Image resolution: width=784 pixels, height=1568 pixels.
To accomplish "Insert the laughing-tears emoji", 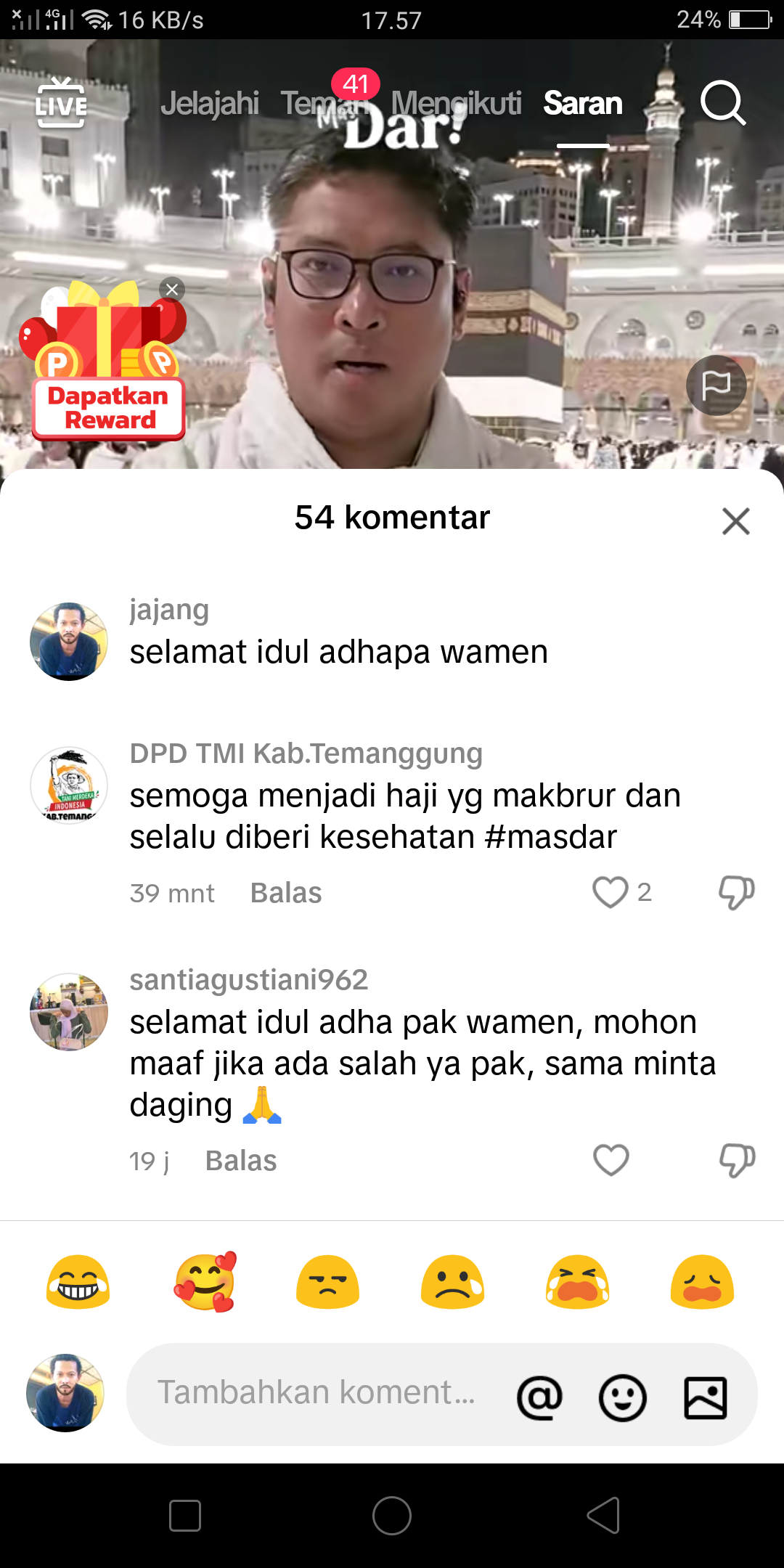I will (78, 1282).
